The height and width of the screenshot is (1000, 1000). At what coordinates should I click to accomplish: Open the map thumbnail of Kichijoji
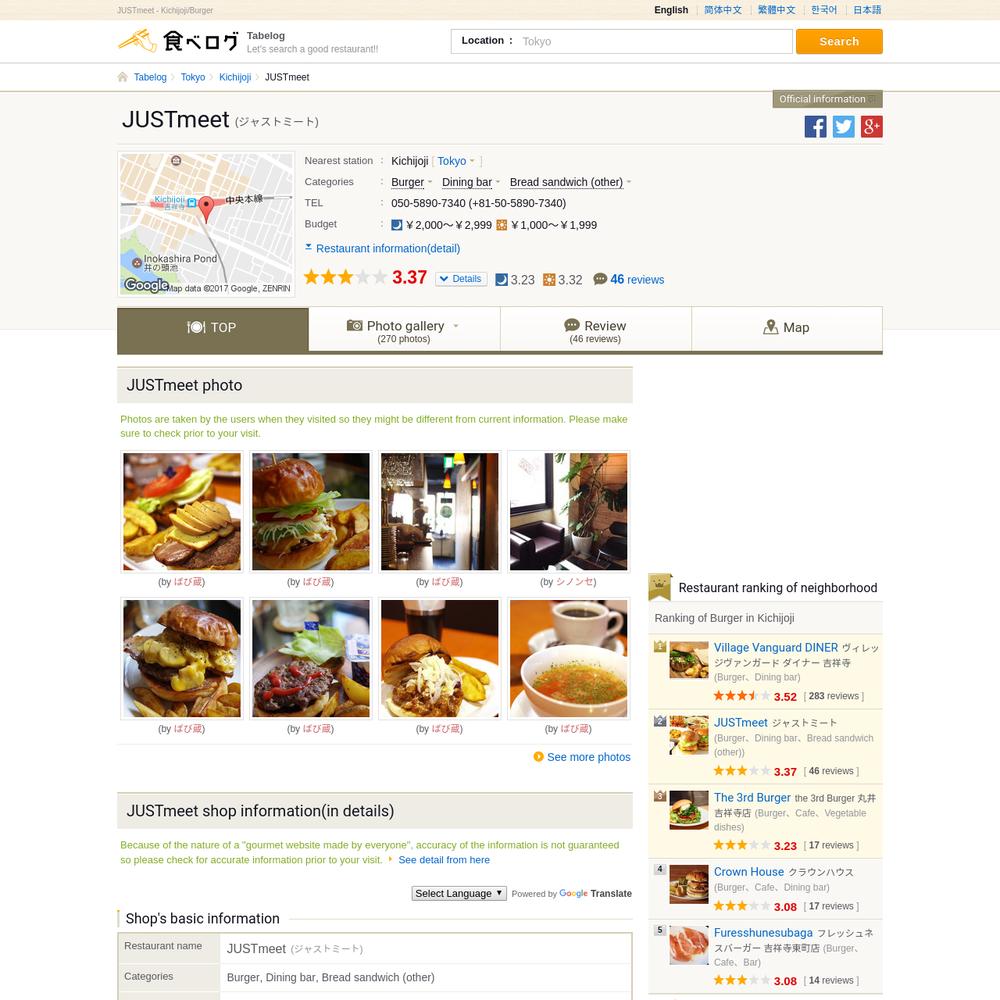(x=206, y=223)
